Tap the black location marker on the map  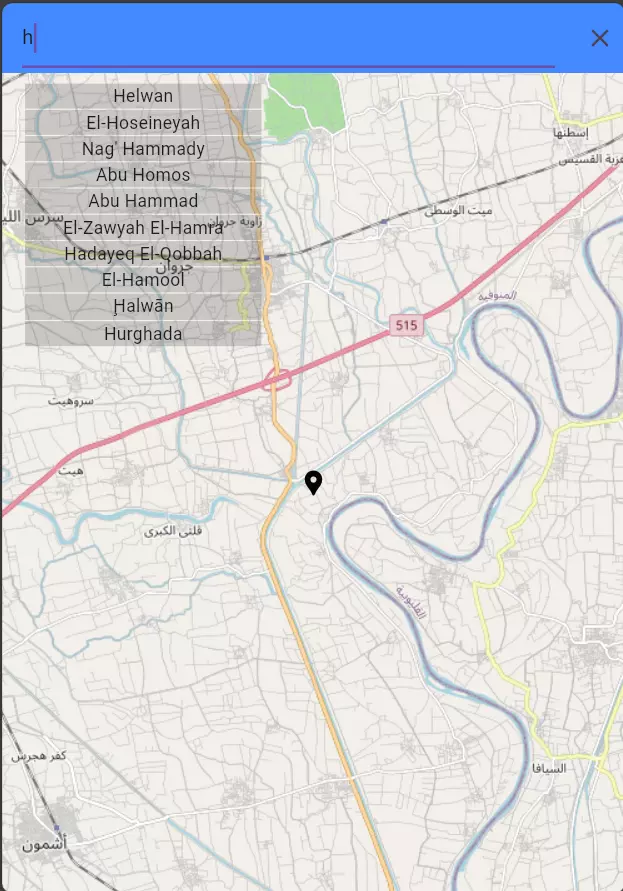coord(313,482)
